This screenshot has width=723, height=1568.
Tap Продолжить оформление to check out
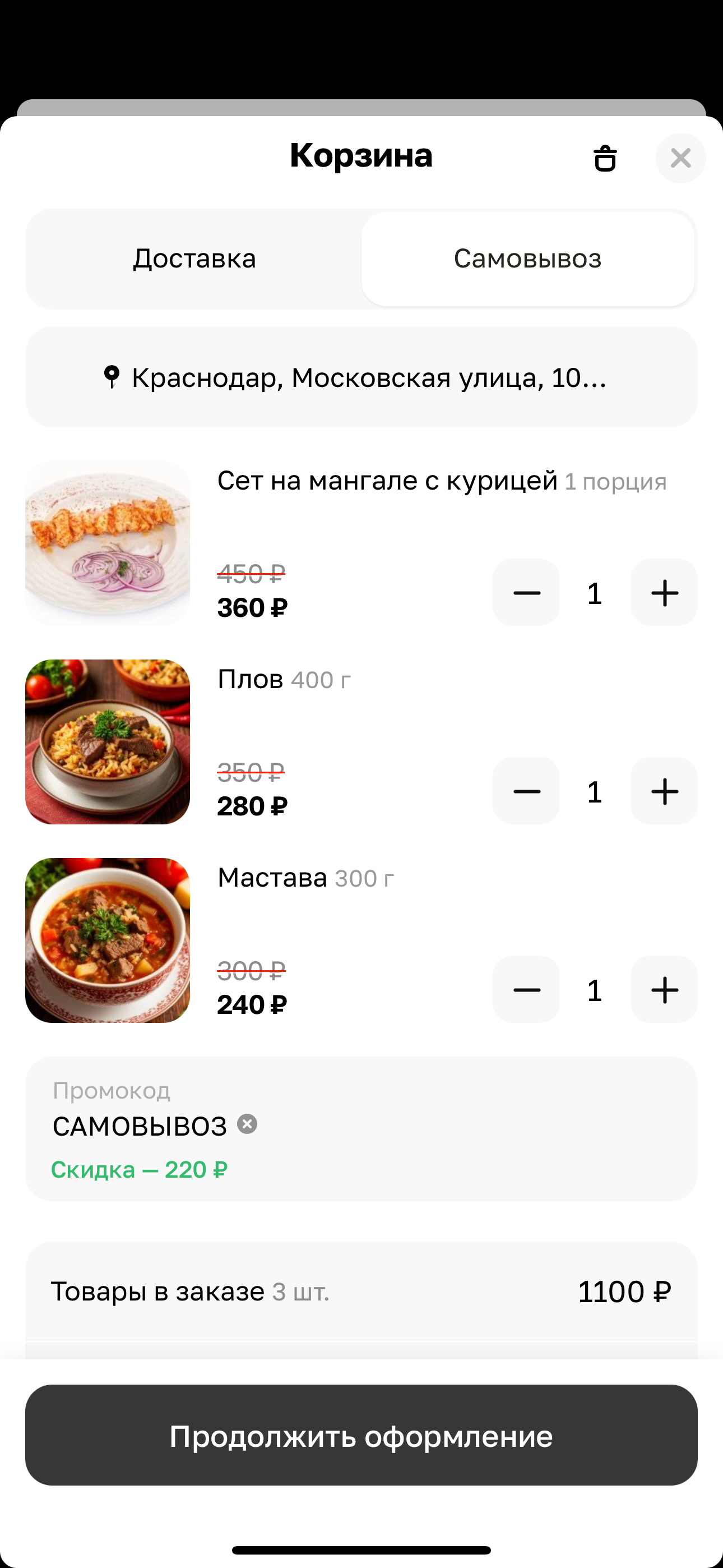coord(361,1436)
